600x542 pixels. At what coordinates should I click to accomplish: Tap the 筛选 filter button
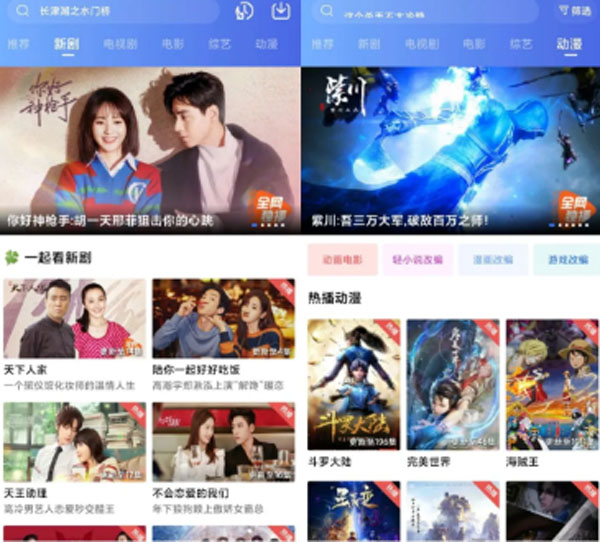click(575, 11)
